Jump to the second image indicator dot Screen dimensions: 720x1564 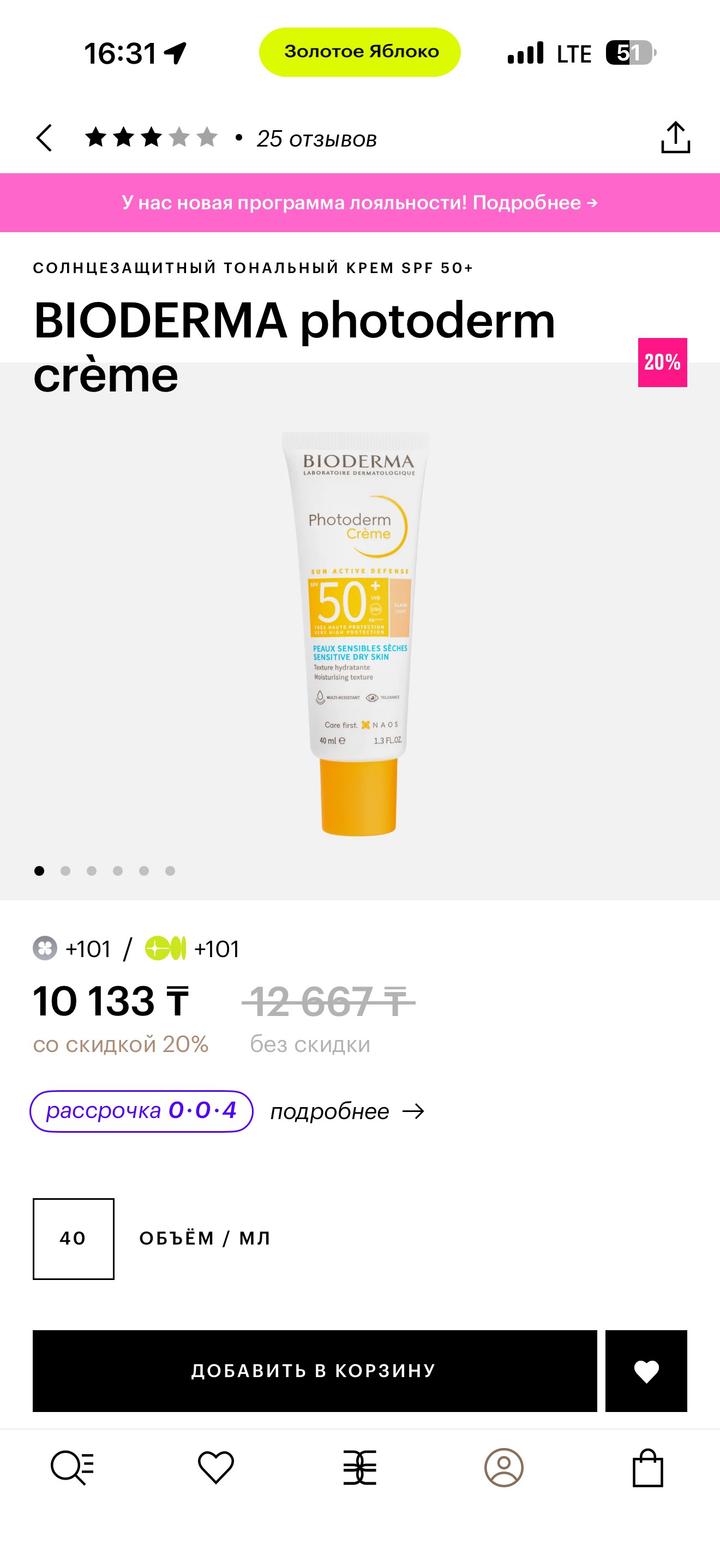click(x=65, y=871)
